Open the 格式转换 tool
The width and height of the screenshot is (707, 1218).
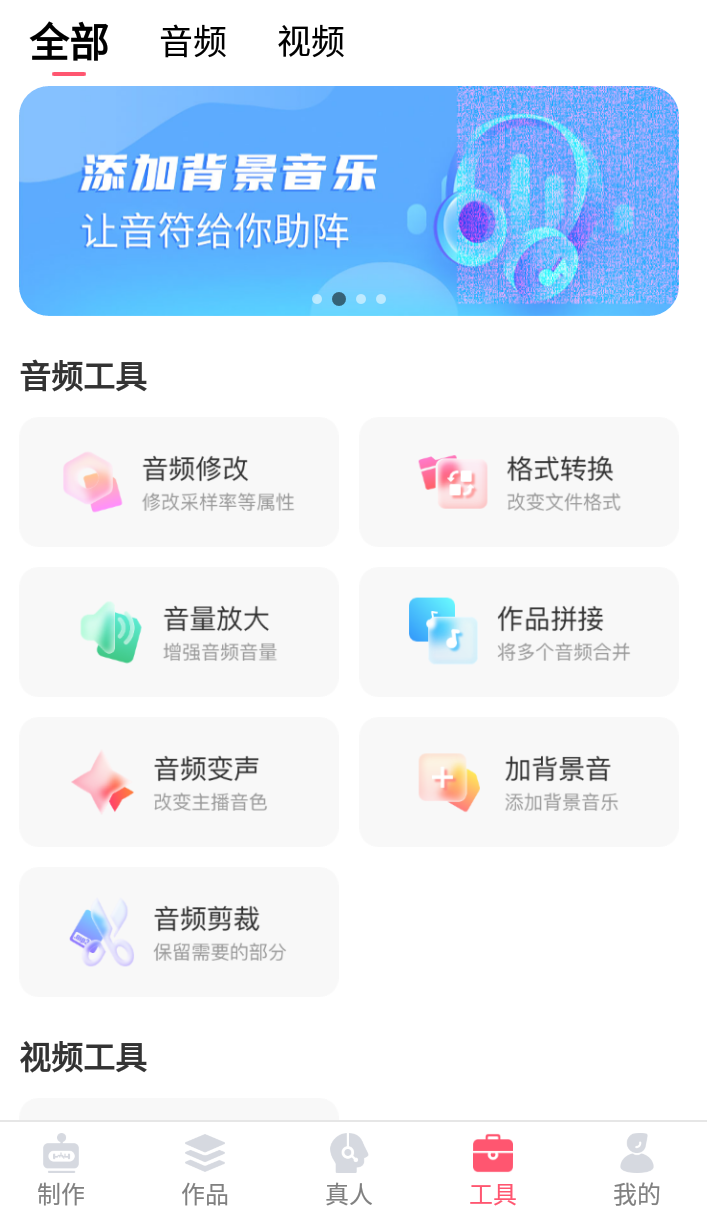(519, 482)
